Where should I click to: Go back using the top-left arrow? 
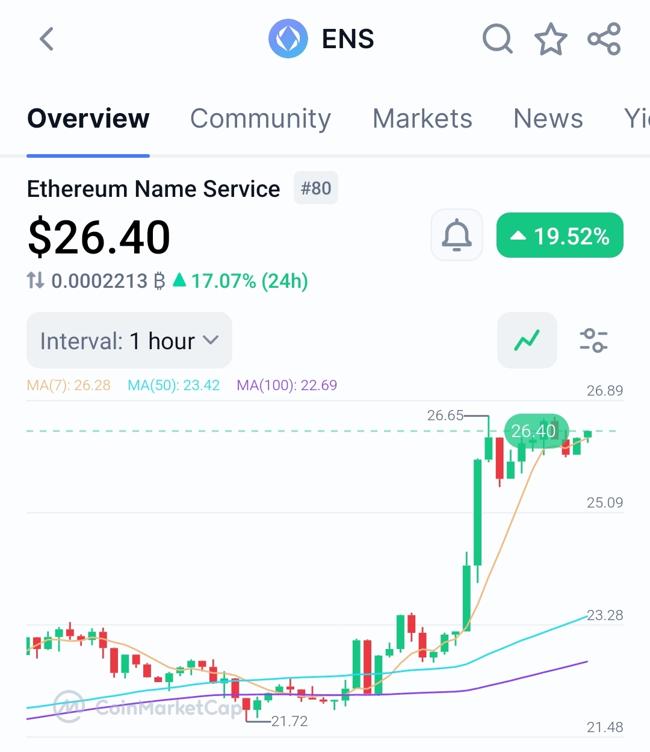[x=46, y=39]
